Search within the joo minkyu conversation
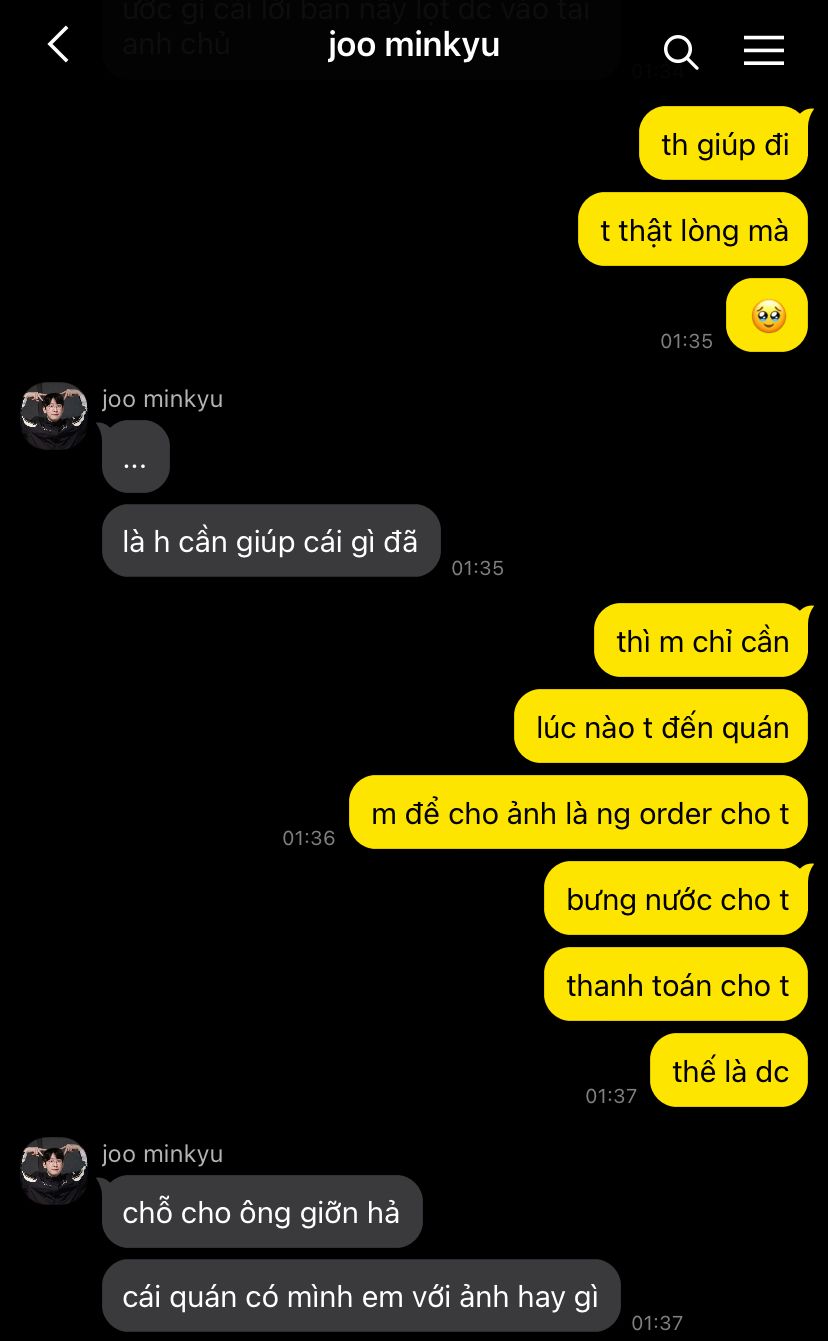Image resolution: width=828 pixels, height=1341 pixels. click(x=681, y=51)
